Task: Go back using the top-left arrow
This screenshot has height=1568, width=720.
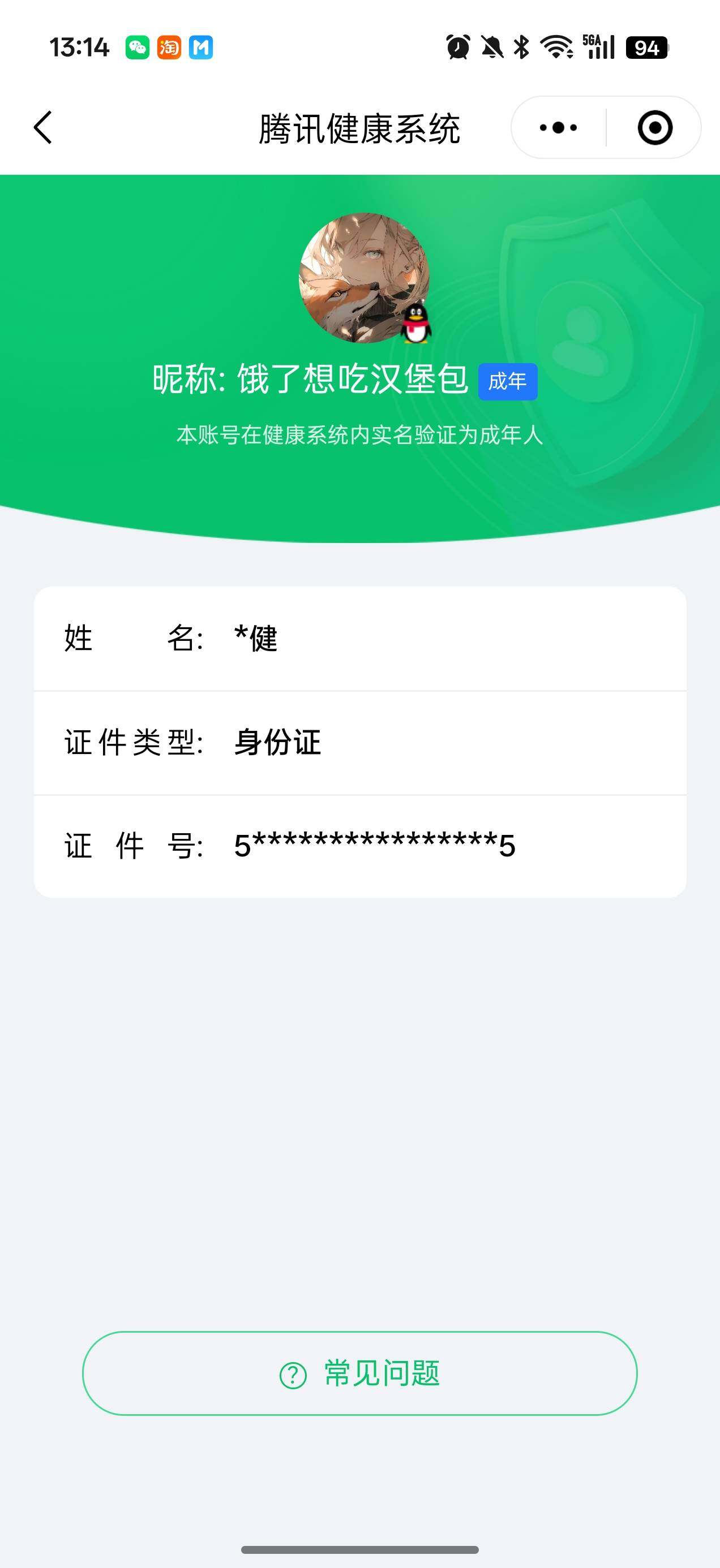Action: pos(42,127)
